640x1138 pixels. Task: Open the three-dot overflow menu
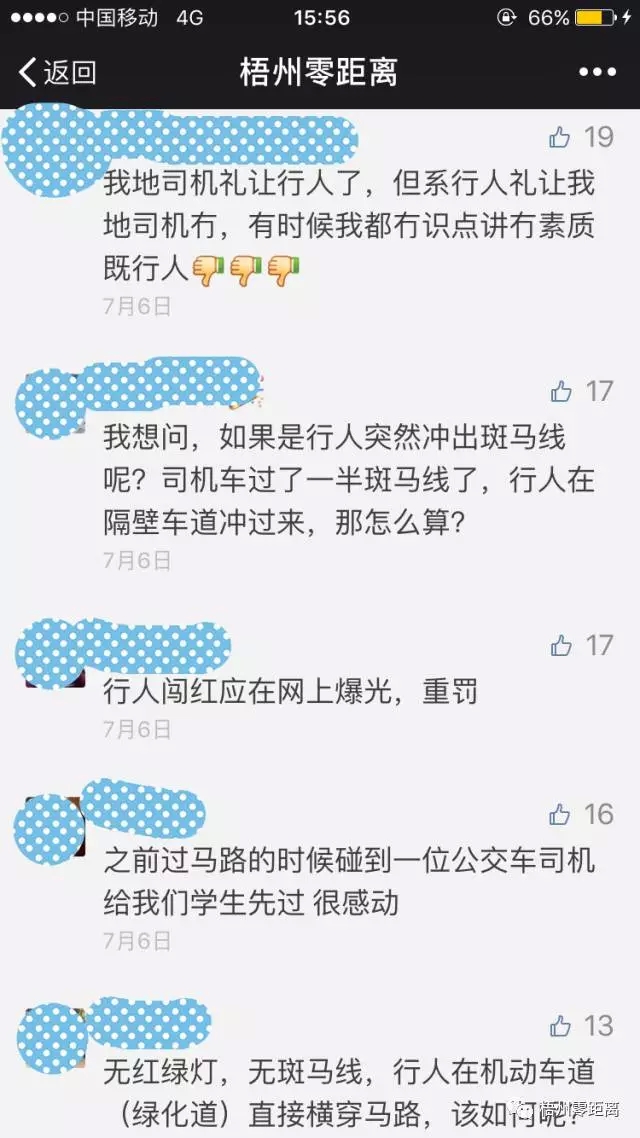(598, 72)
